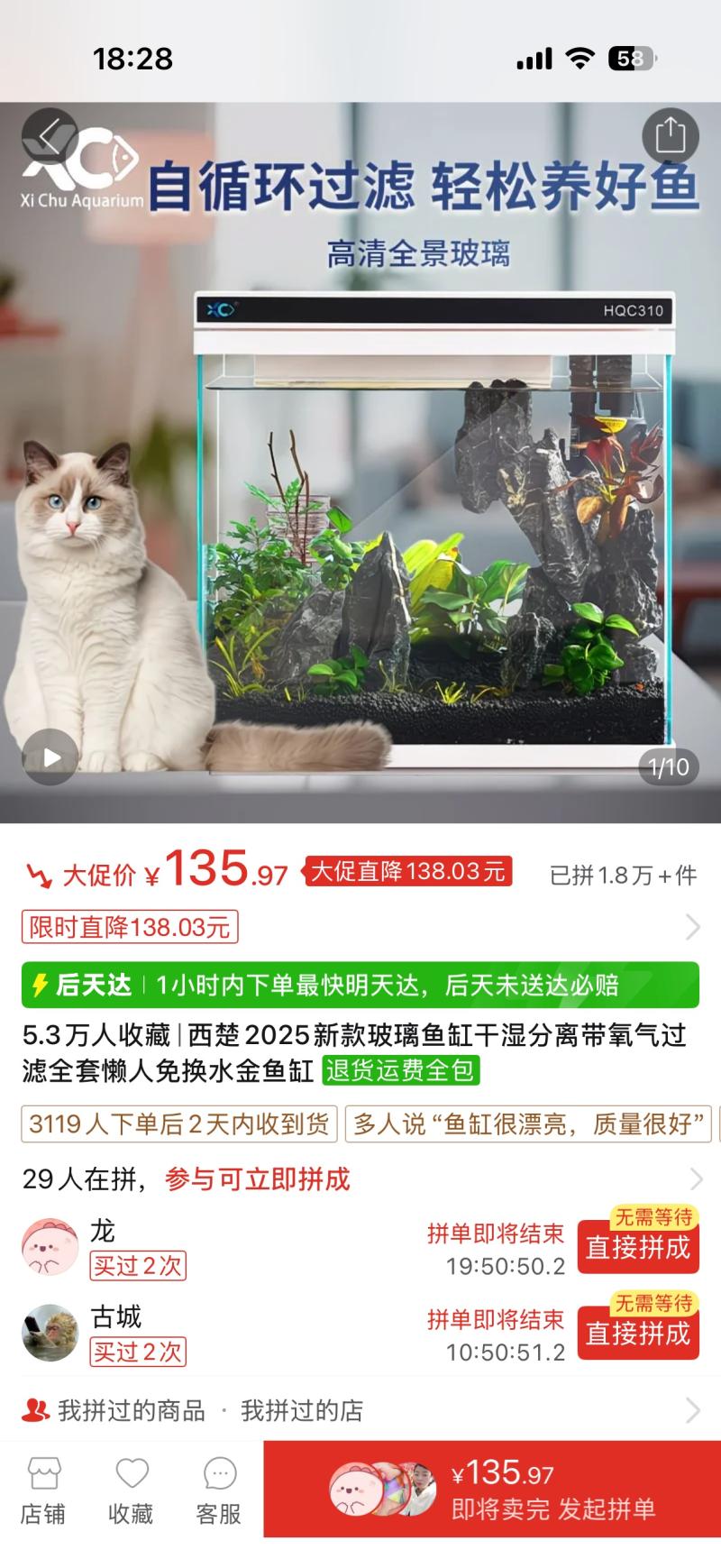Play the product video
The width and height of the screenshot is (721, 1568).
[50, 757]
